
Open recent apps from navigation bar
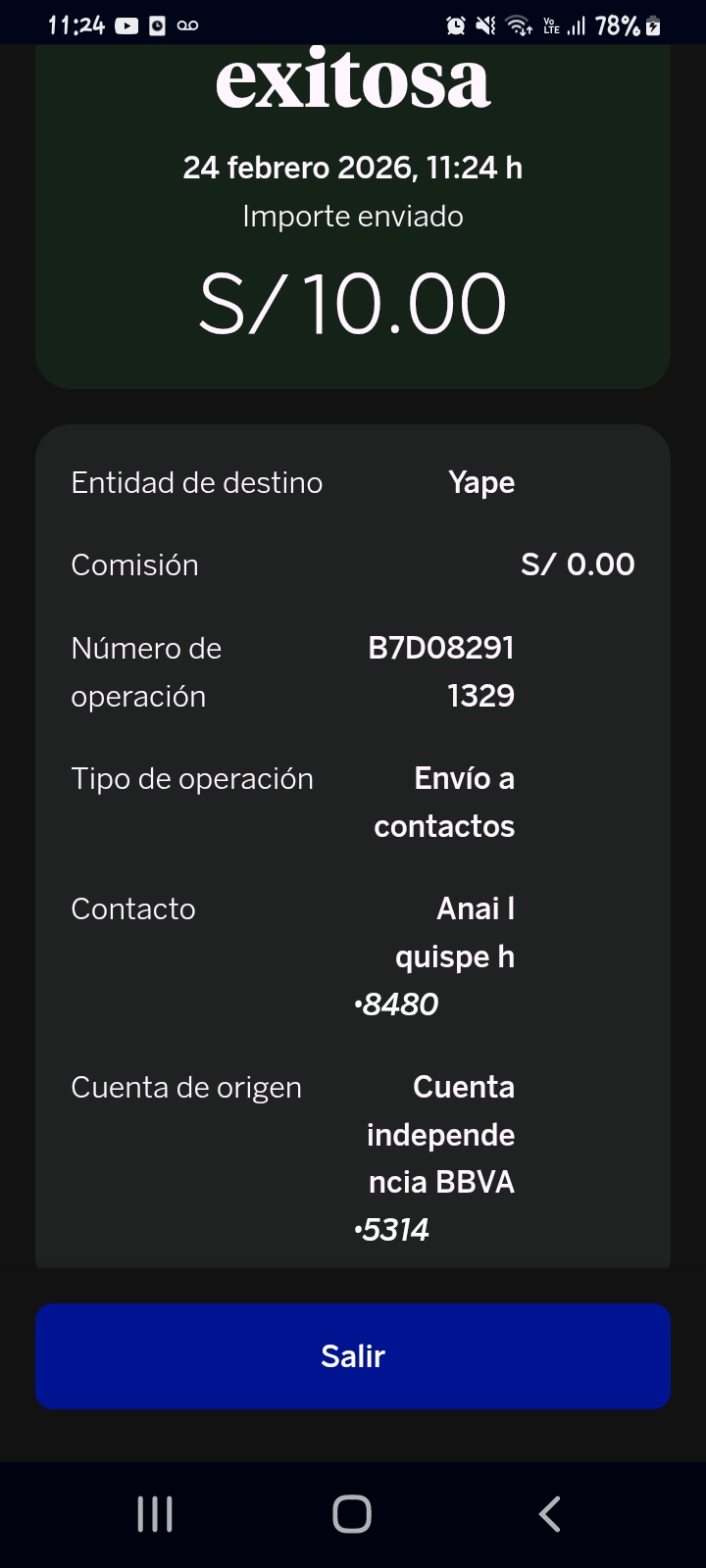tap(155, 1513)
